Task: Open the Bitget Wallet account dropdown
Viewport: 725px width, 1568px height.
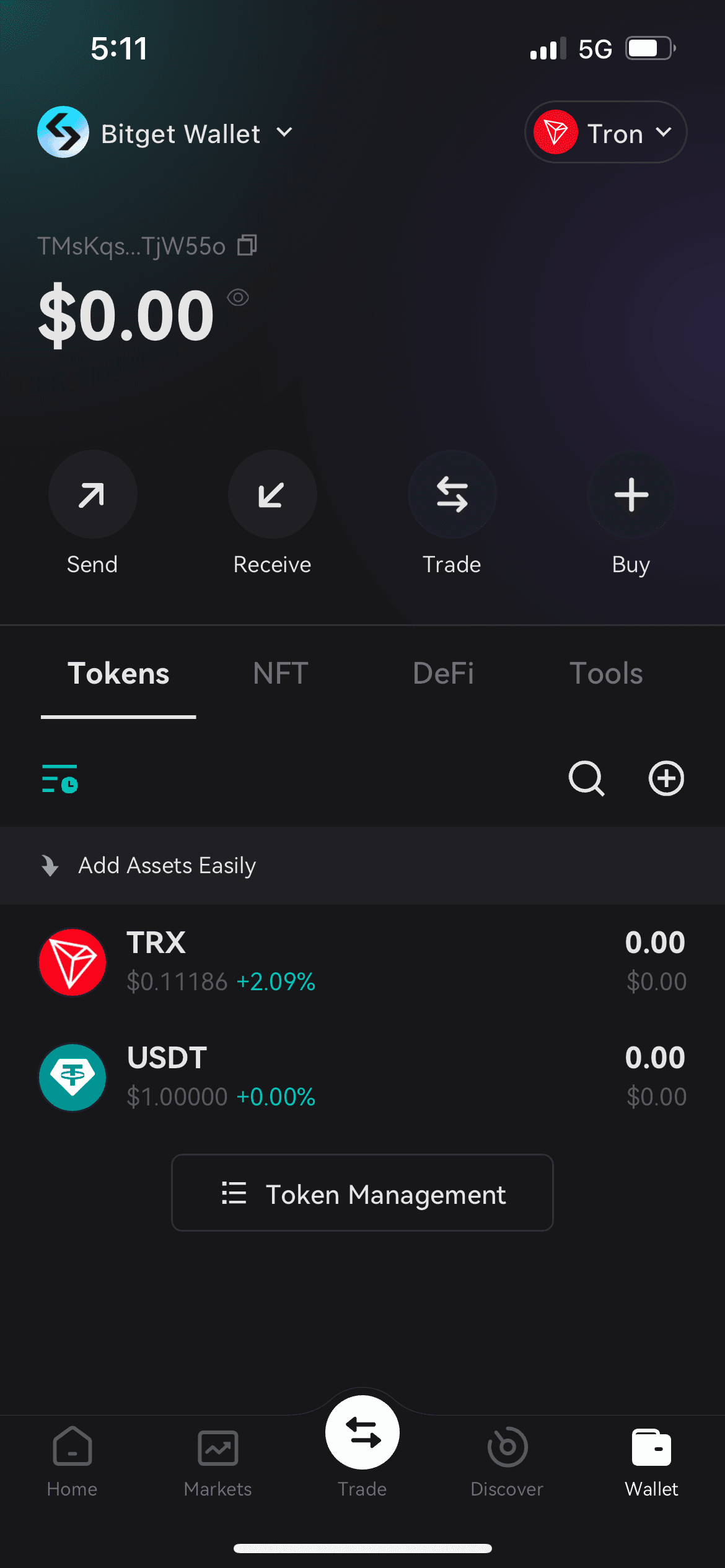Action: pos(165,133)
